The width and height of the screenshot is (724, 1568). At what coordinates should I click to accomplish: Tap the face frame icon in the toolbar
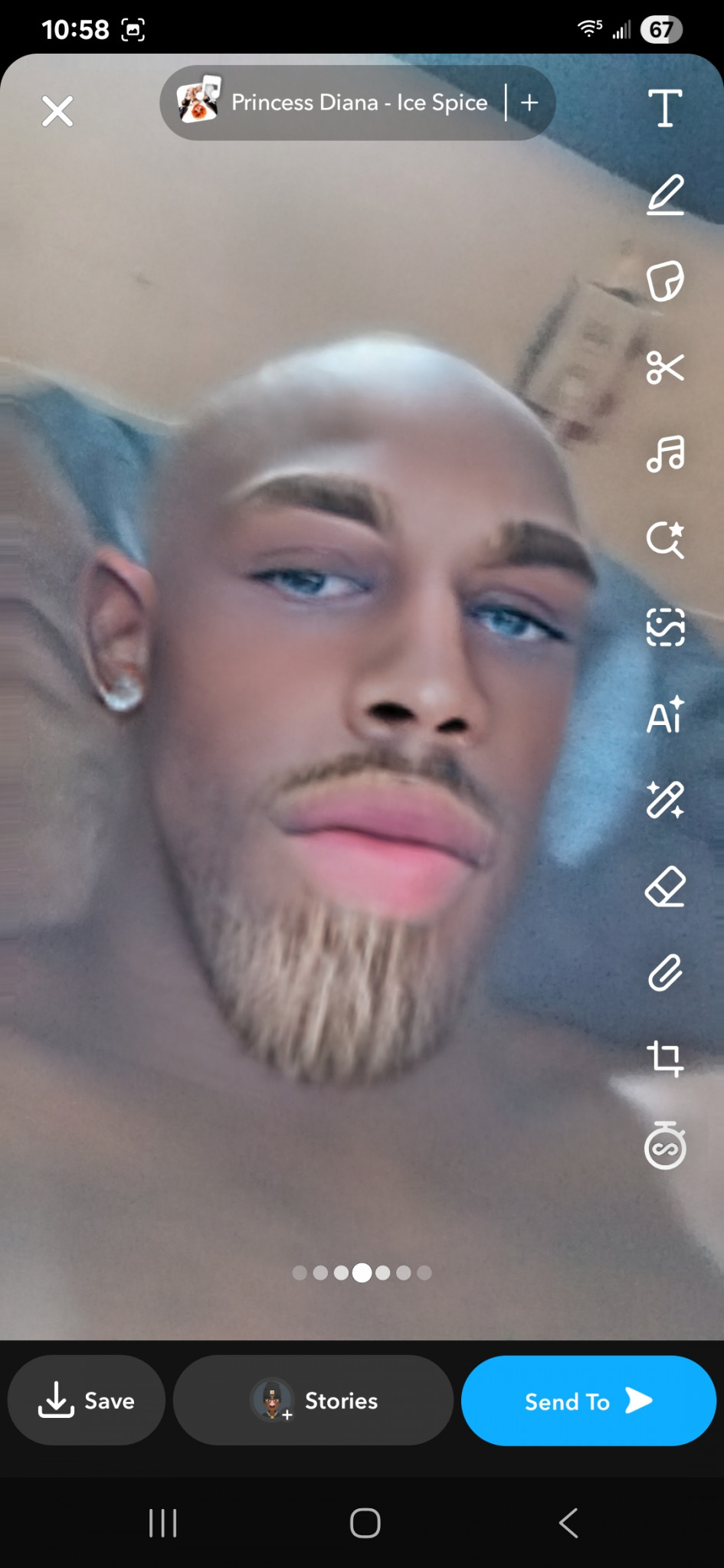[665, 627]
